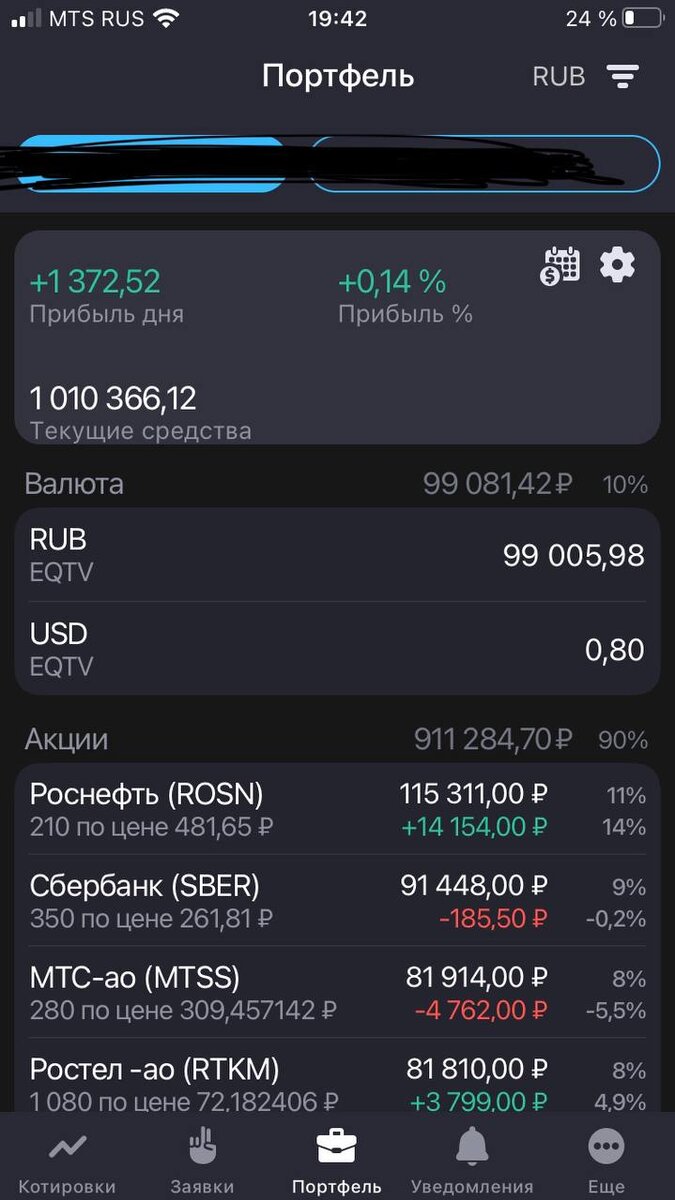Viewport: 675px width, 1200px height.
Task: Open the USD currency row
Action: (337, 649)
